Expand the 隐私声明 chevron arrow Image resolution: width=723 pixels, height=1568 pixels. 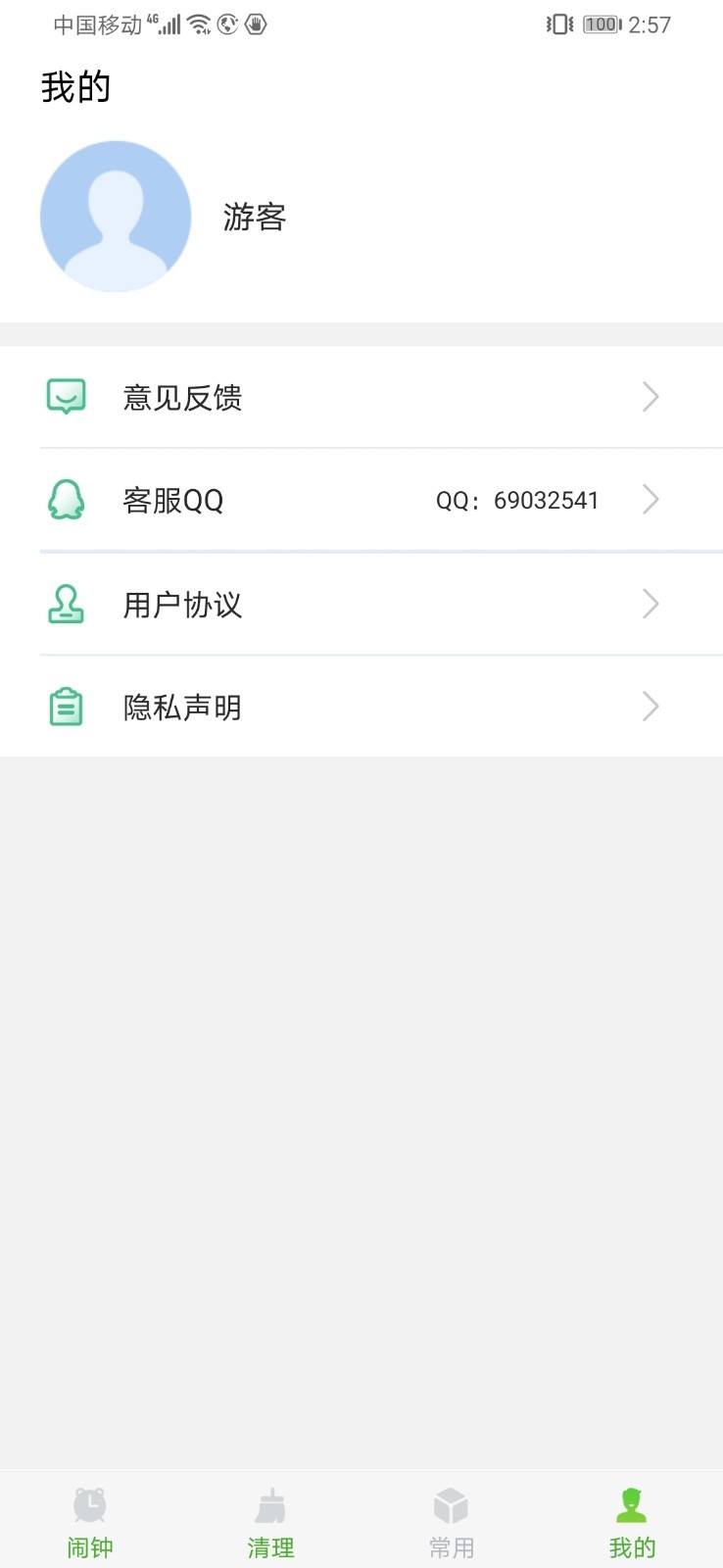(x=650, y=706)
